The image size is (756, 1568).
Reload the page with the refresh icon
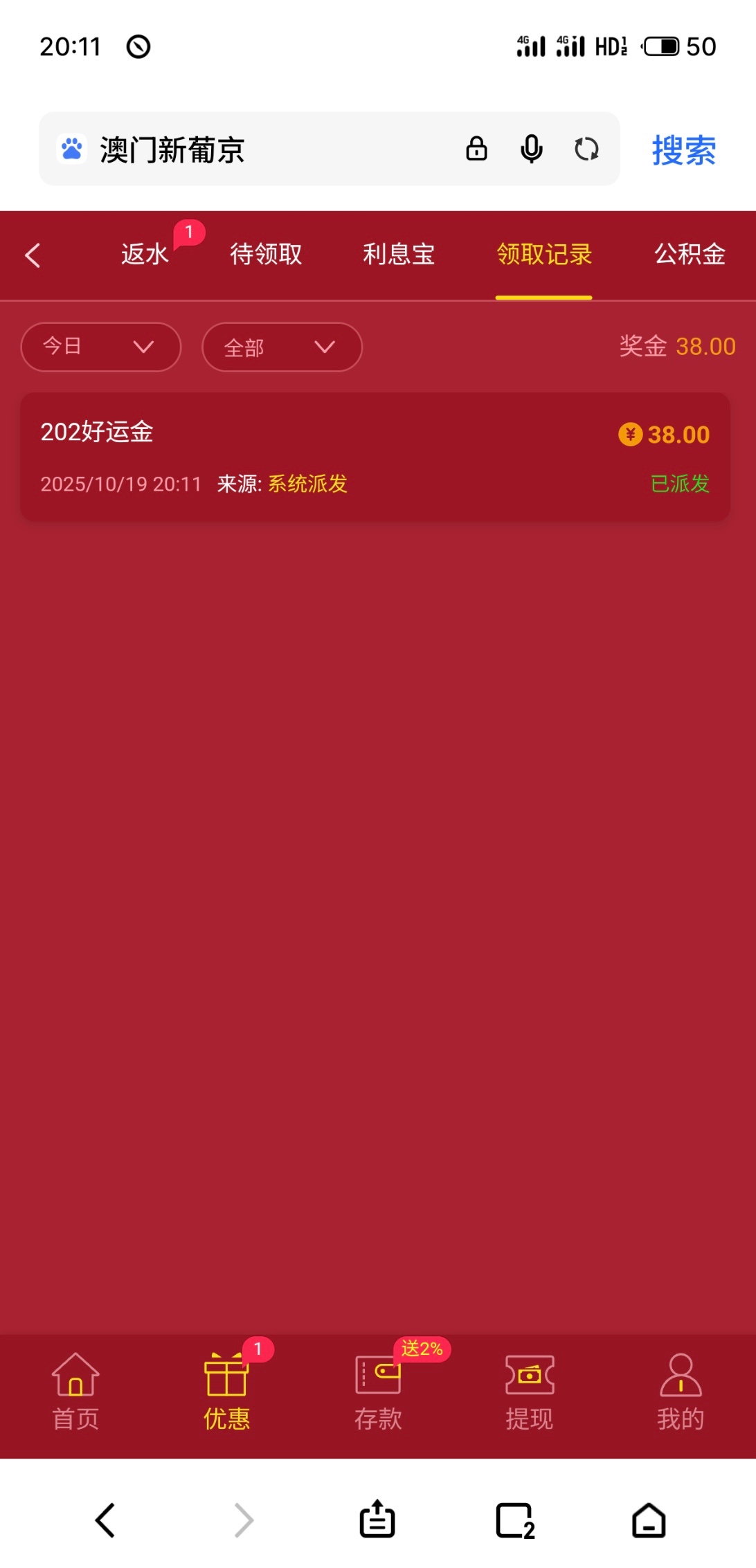[586, 149]
